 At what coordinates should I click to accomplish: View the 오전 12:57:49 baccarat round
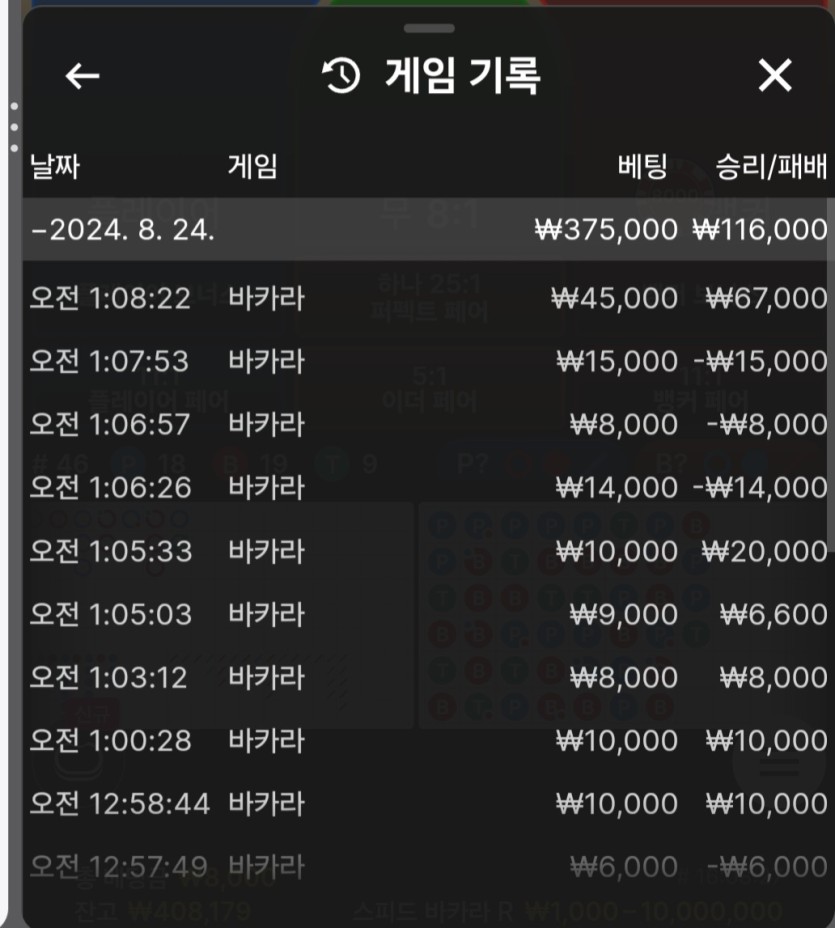tap(428, 867)
